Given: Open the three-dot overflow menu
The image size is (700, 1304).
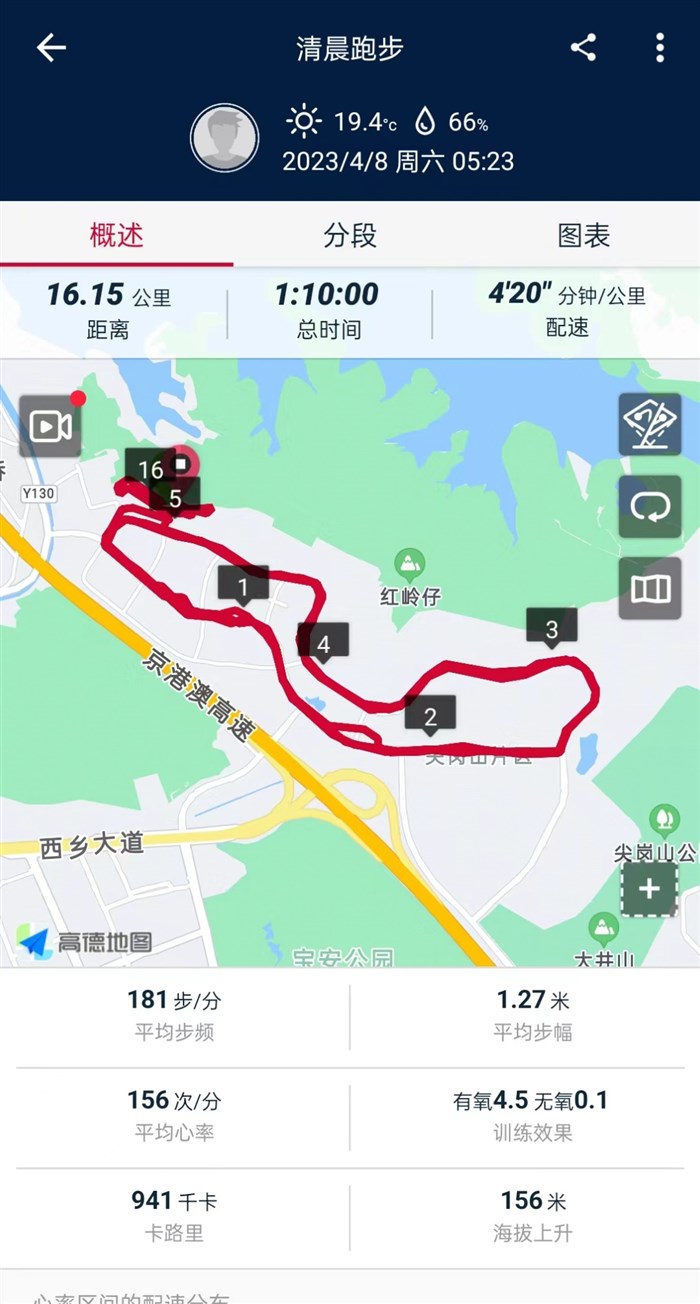Looking at the screenshot, I should [x=659, y=48].
